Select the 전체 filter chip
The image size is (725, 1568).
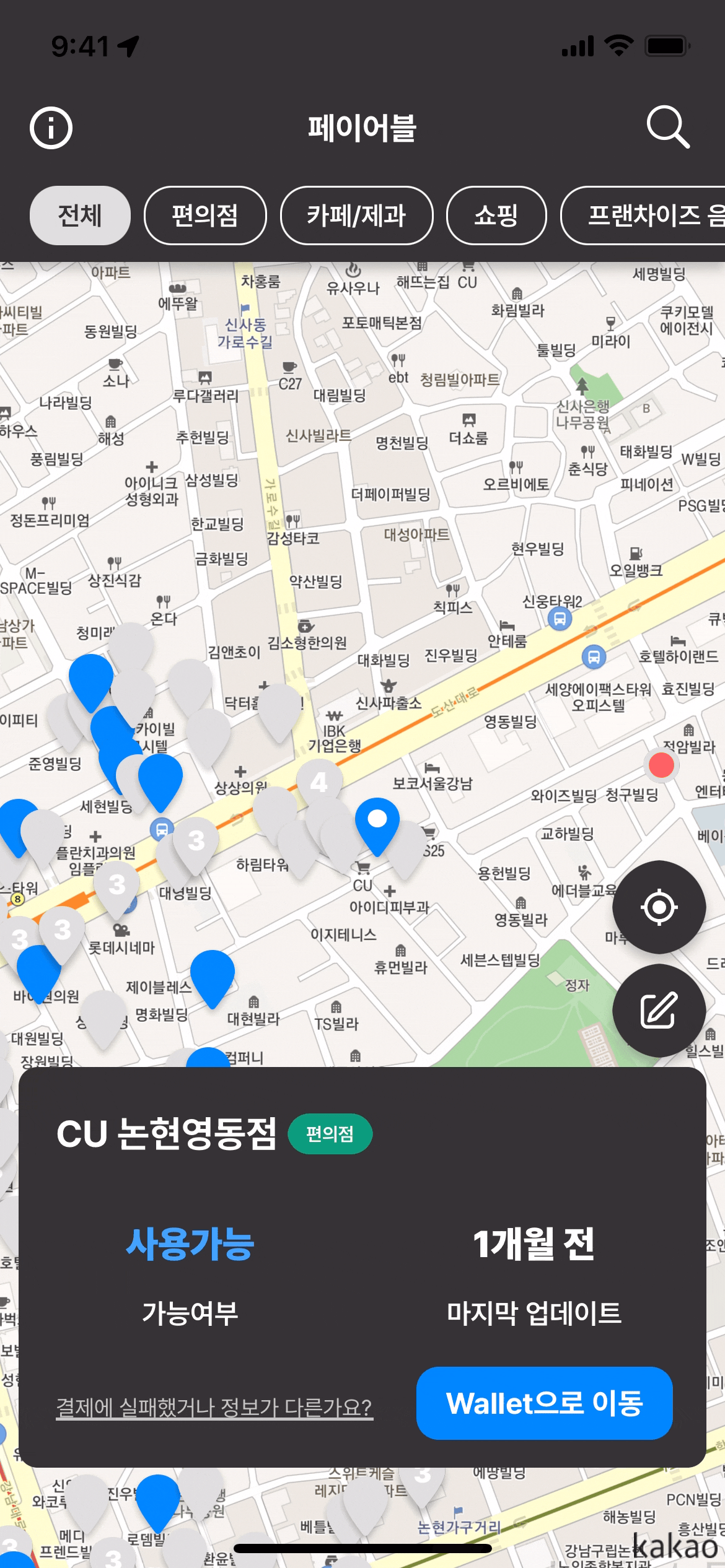(80, 216)
